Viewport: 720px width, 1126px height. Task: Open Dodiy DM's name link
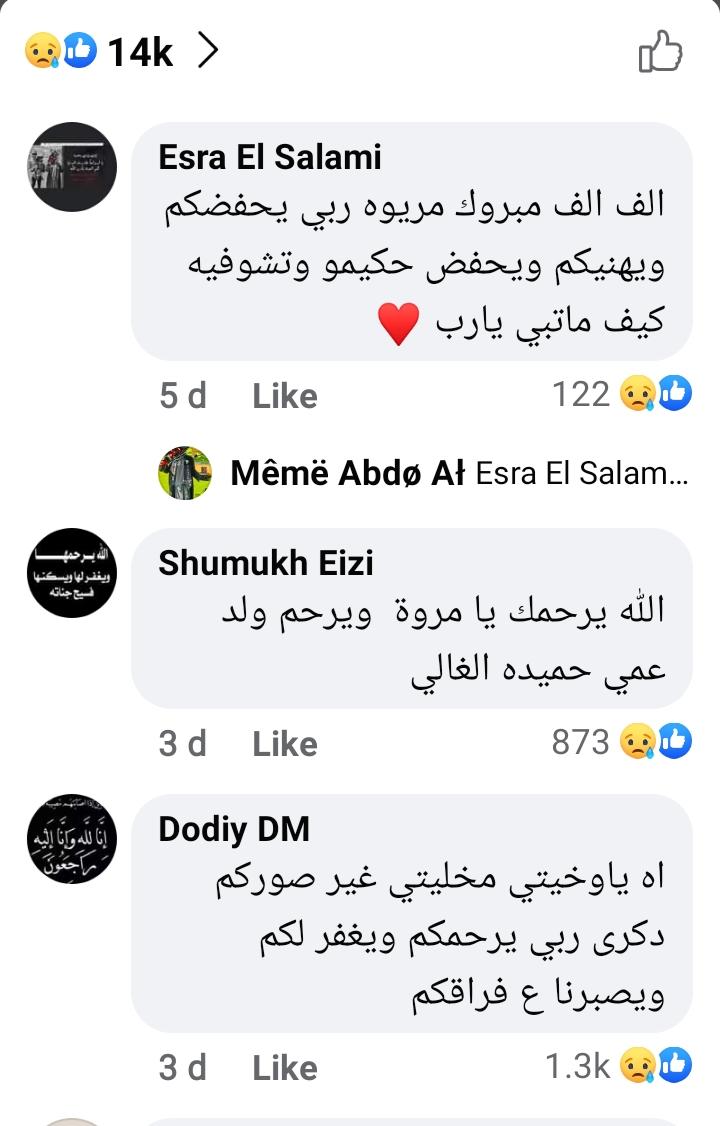click(x=234, y=829)
